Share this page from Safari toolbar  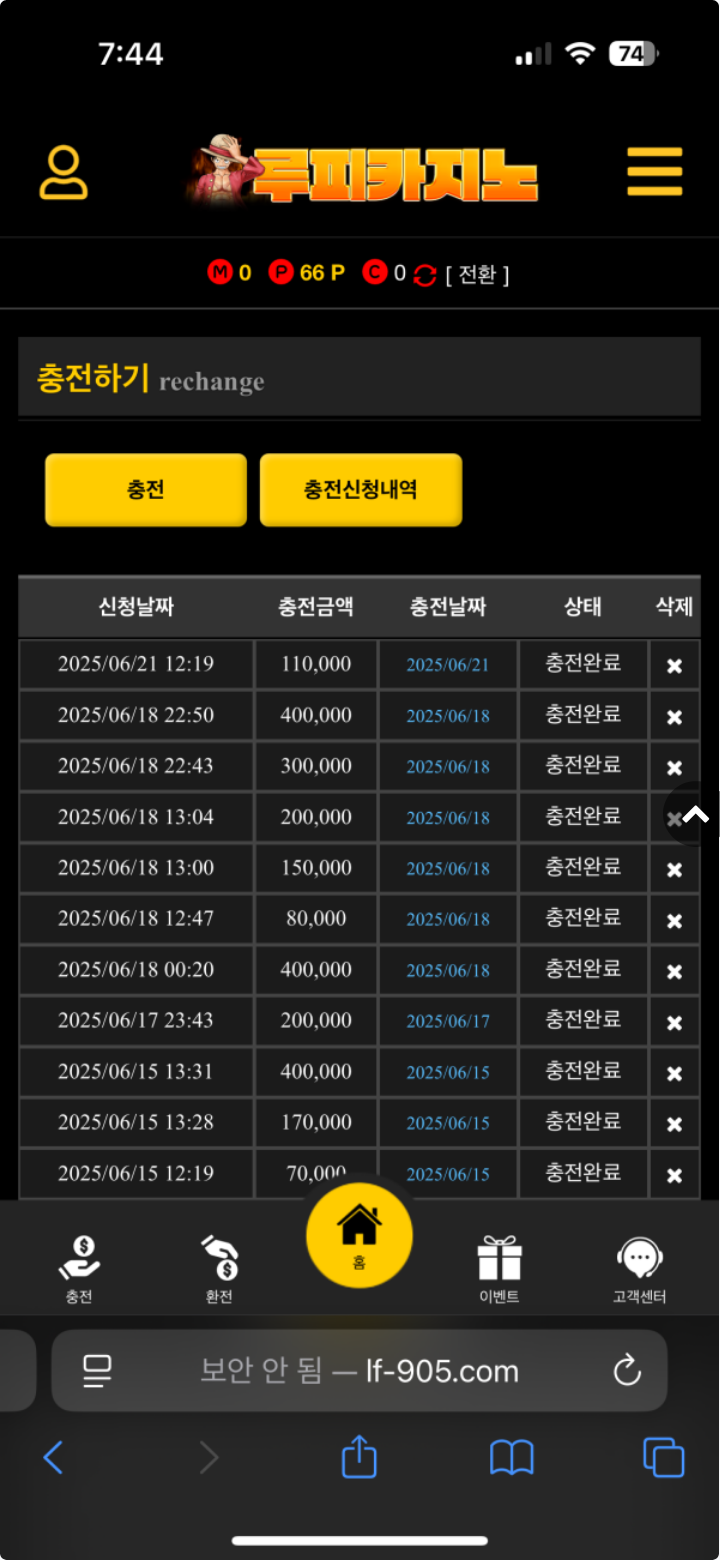(x=359, y=1457)
